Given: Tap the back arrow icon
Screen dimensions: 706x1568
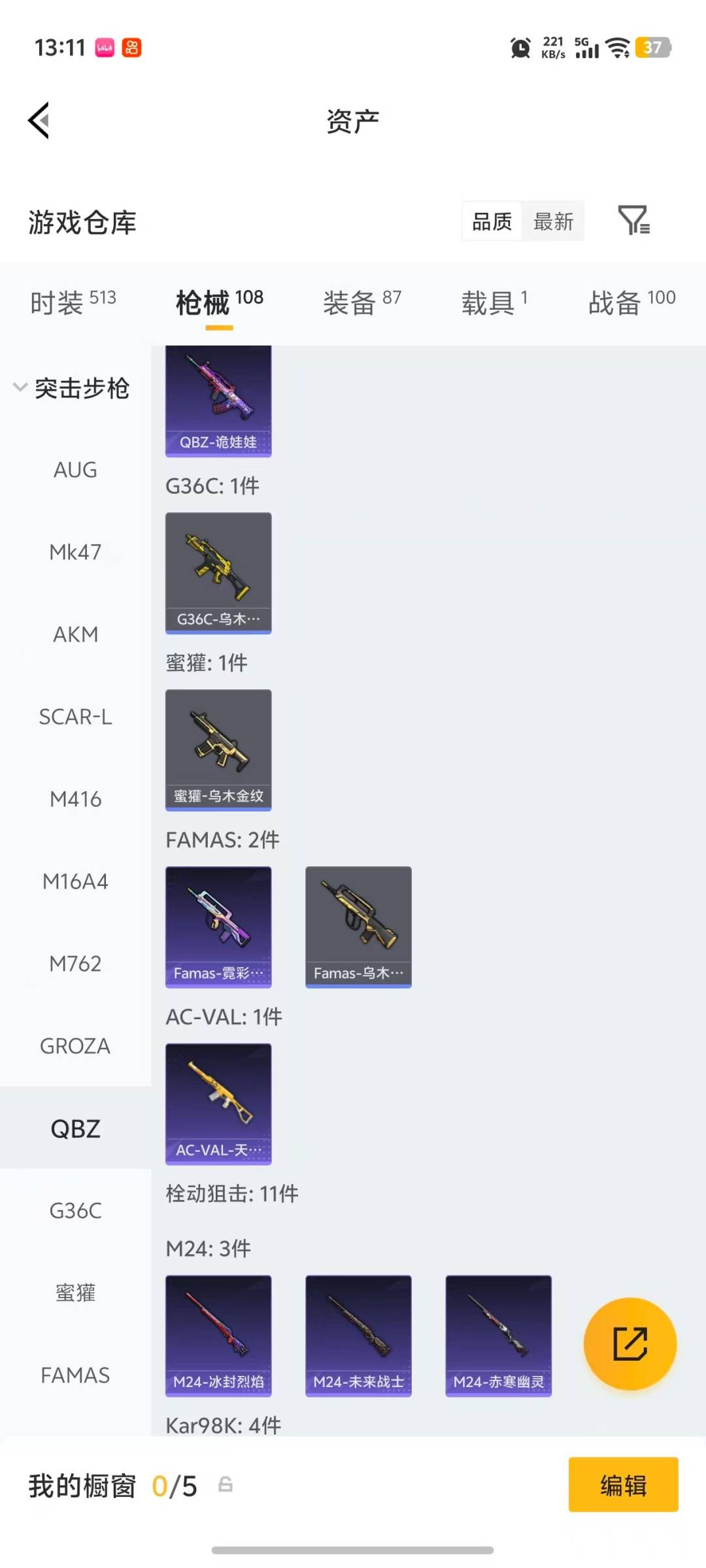Looking at the screenshot, I should (x=38, y=120).
